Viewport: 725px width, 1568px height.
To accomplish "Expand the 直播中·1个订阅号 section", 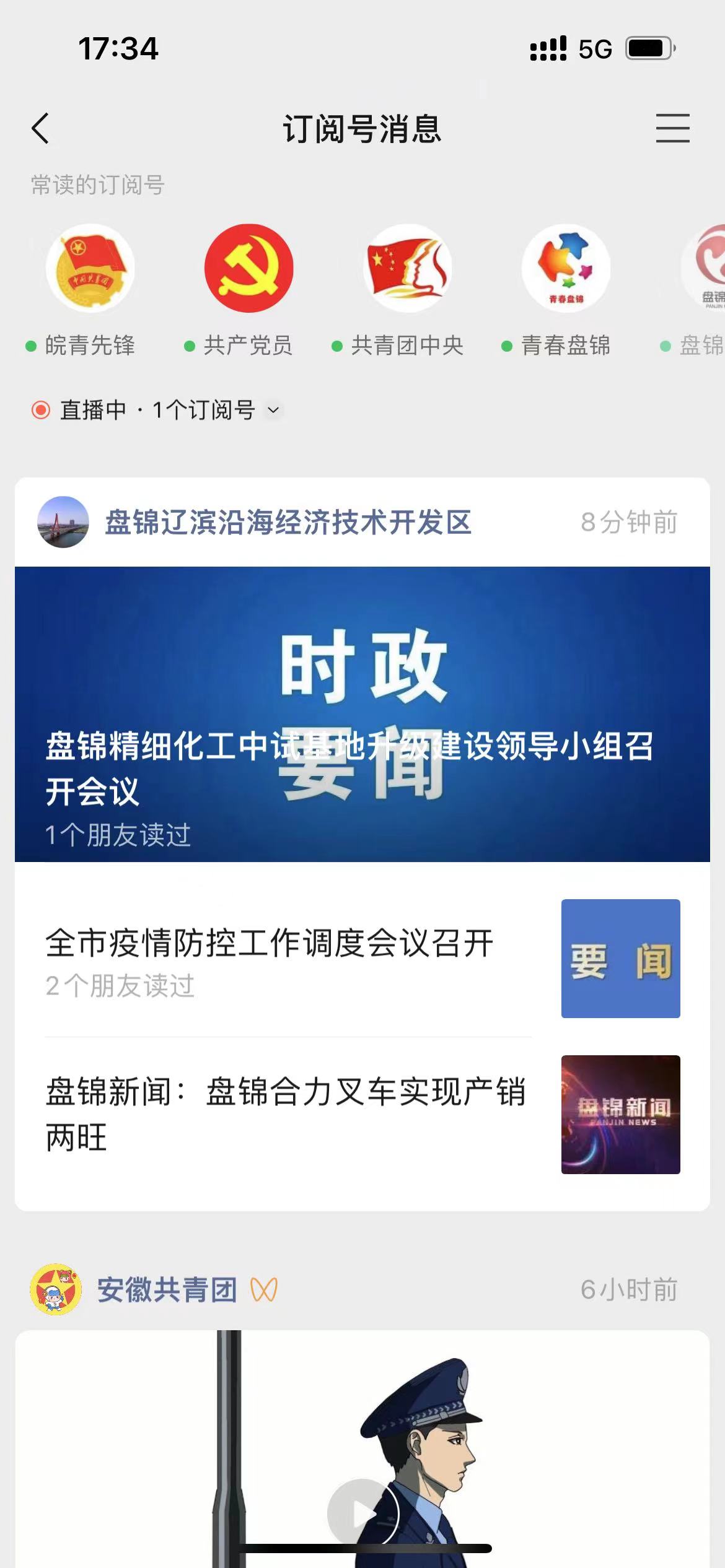I will coord(155,410).
